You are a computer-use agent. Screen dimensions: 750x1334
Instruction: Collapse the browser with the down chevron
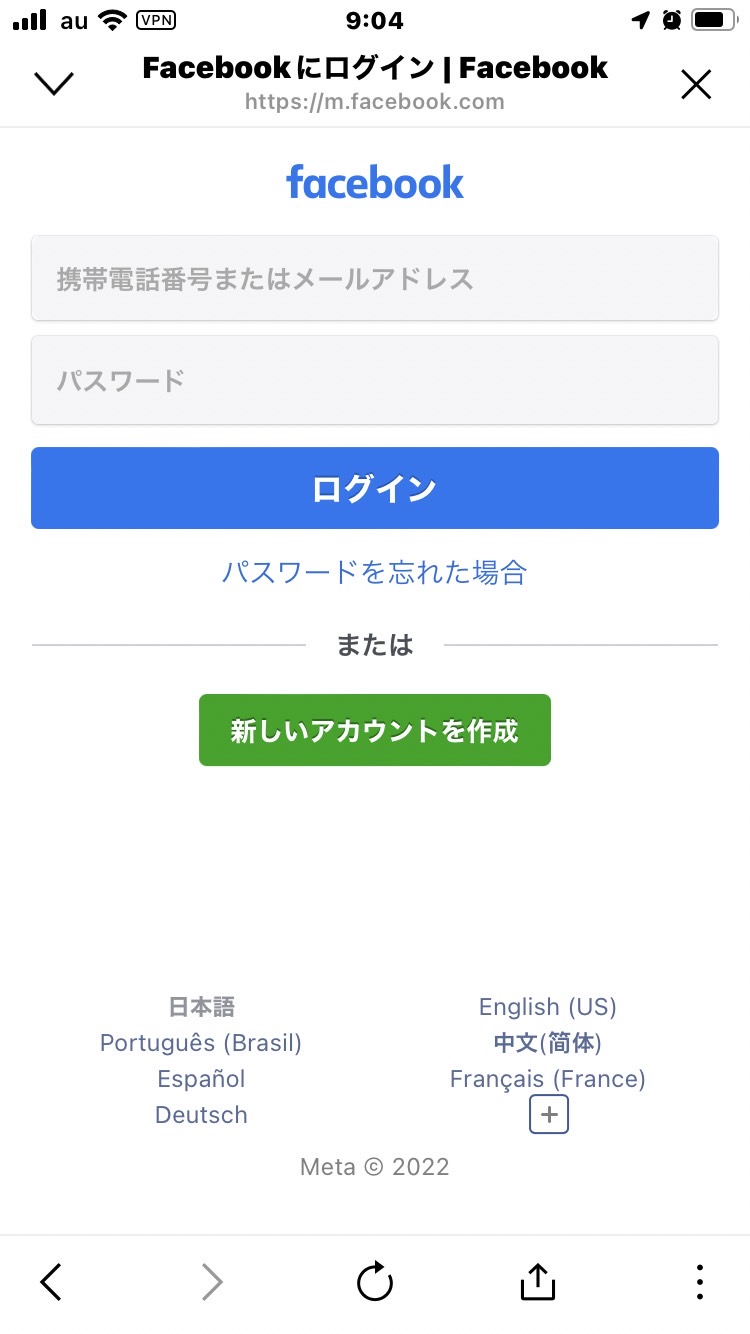(54, 84)
